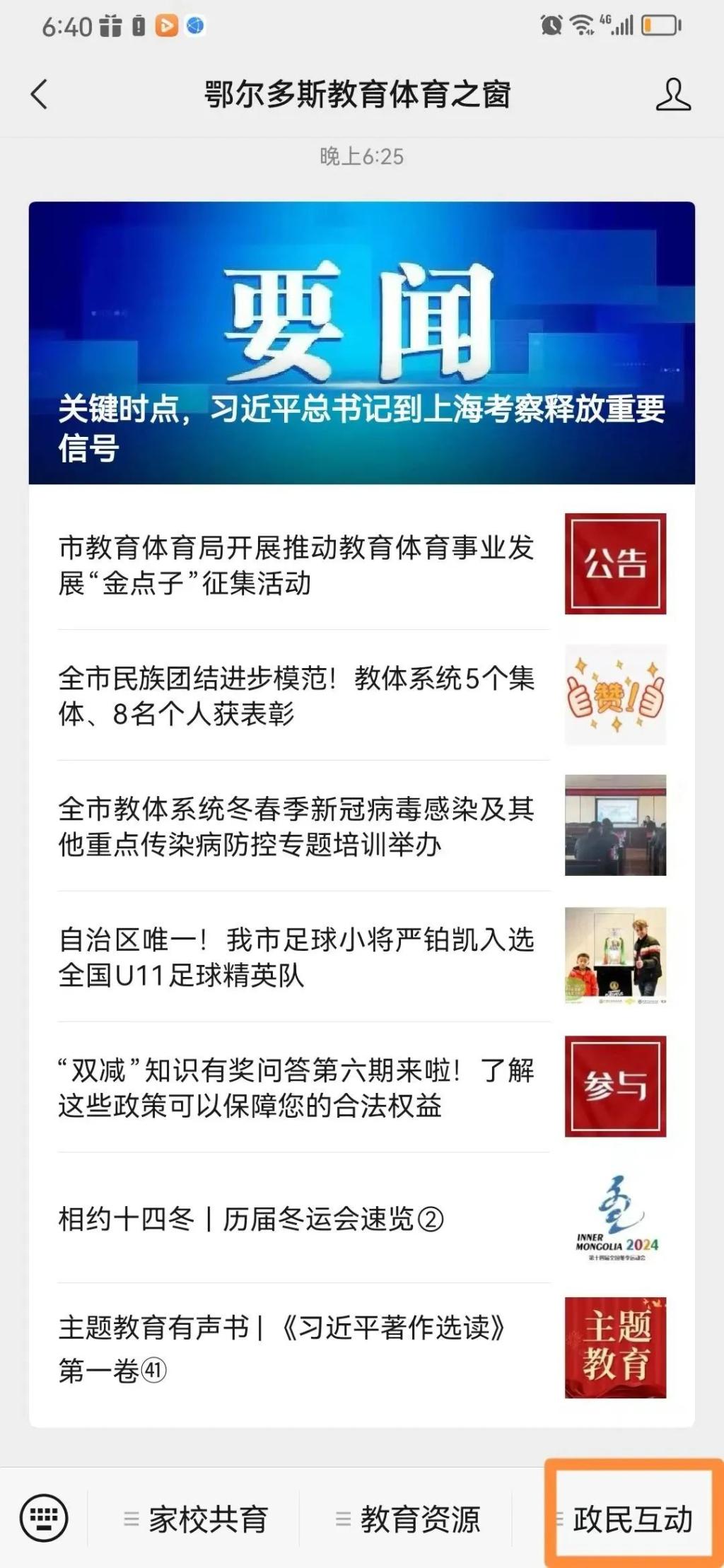Open the 要闻 headline banner article
The image size is (724, 1568).
(x=361, y=344)
